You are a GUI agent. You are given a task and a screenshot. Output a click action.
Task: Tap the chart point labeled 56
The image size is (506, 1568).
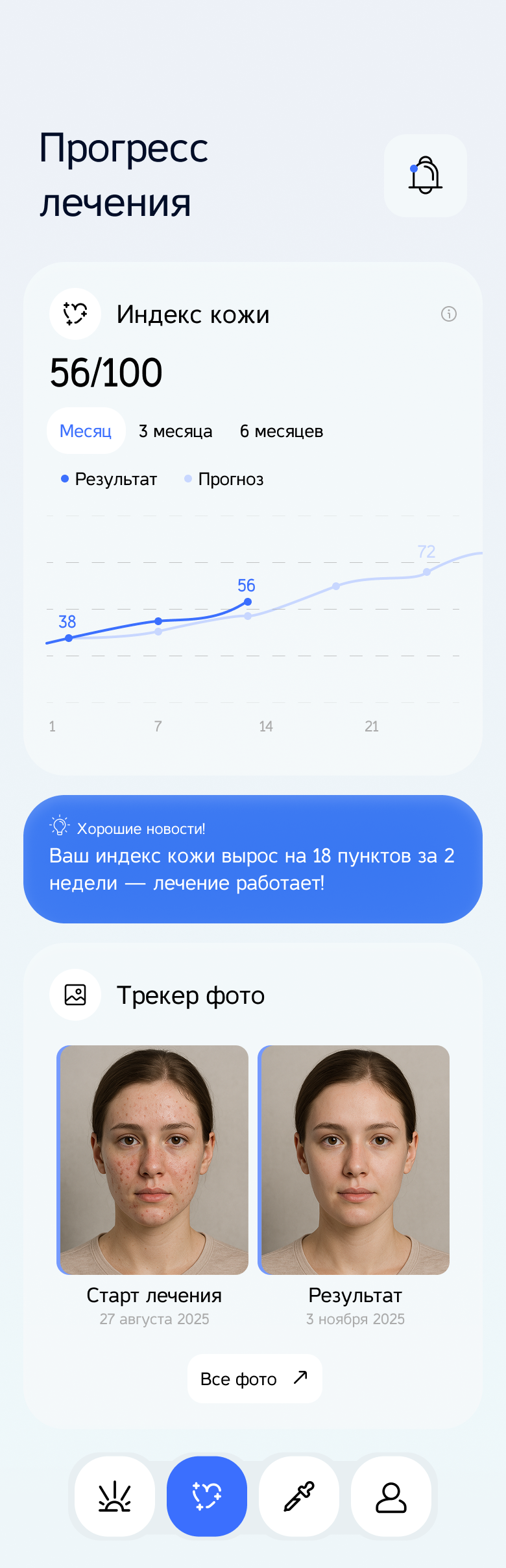pyautogui.click(x=248, y=602)
